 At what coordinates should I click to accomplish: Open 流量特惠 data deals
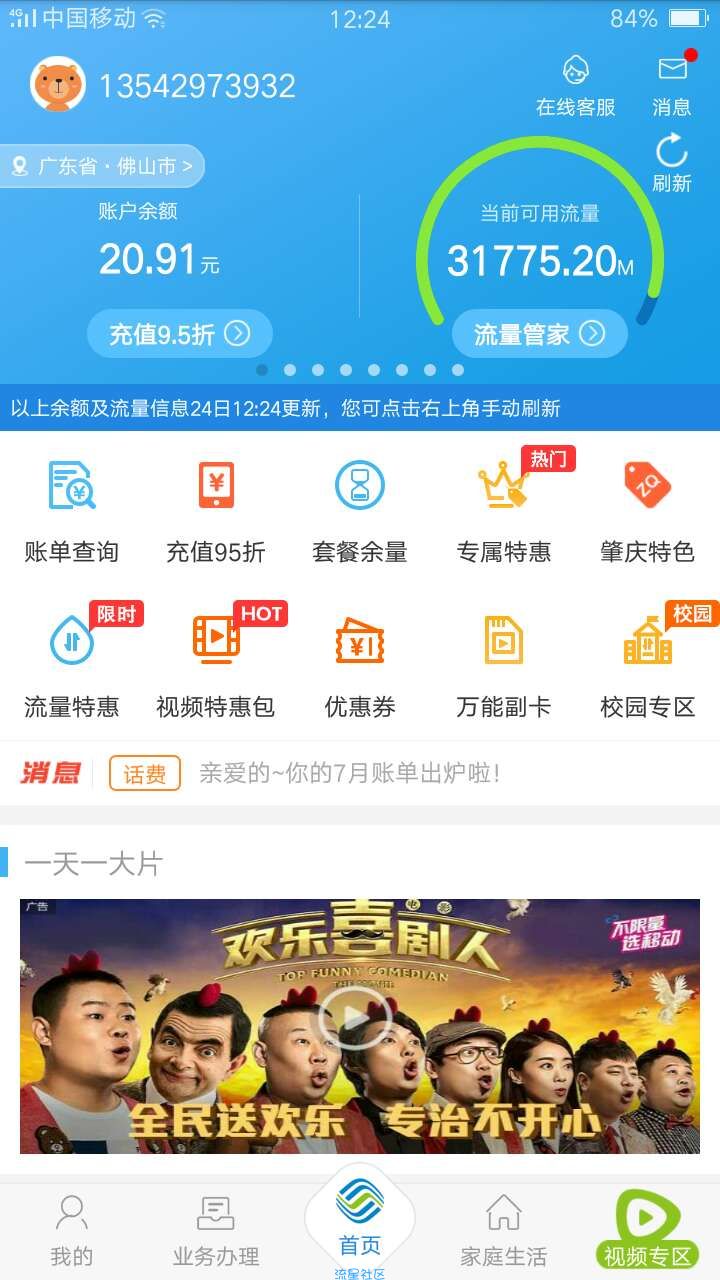71,665
